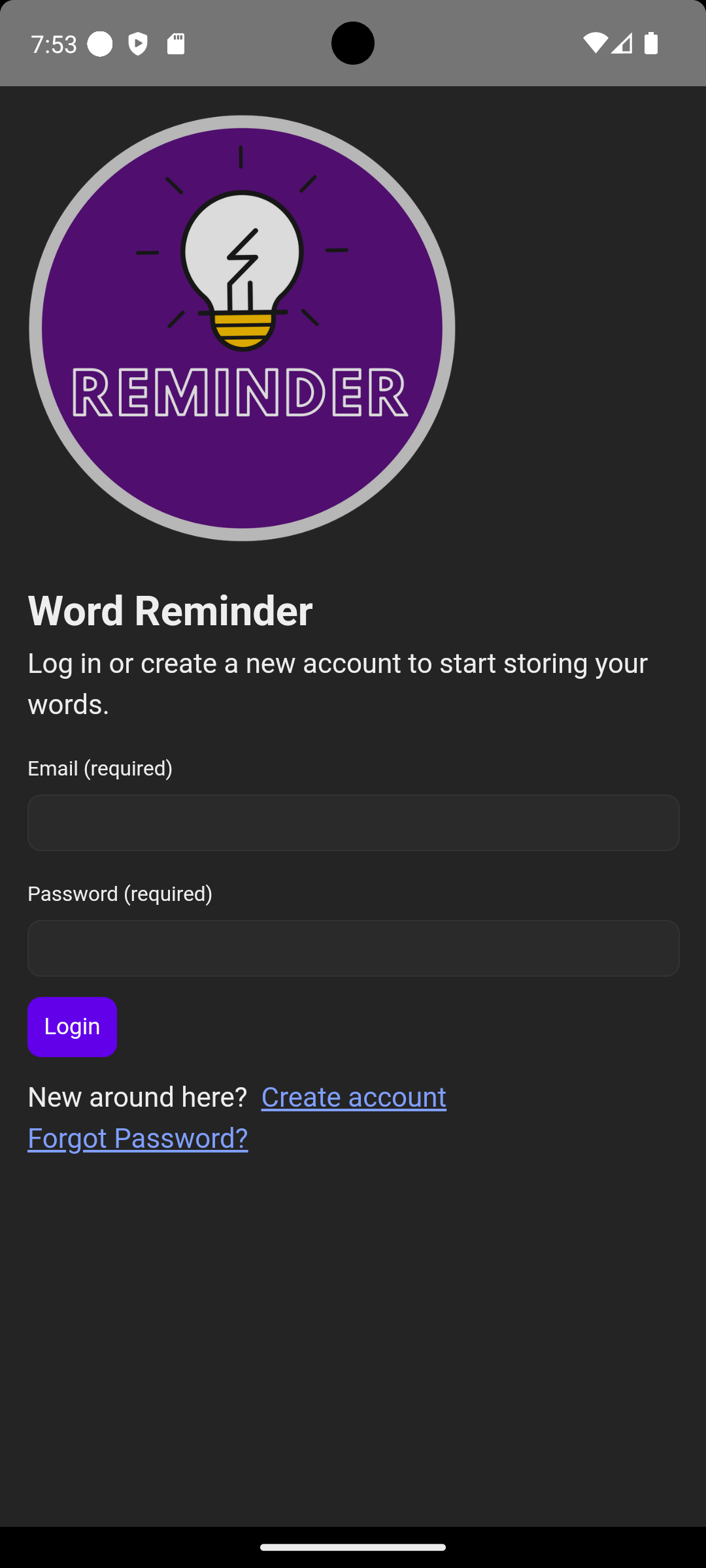
Task: Open the Create account link
Action: (354, 1097)
